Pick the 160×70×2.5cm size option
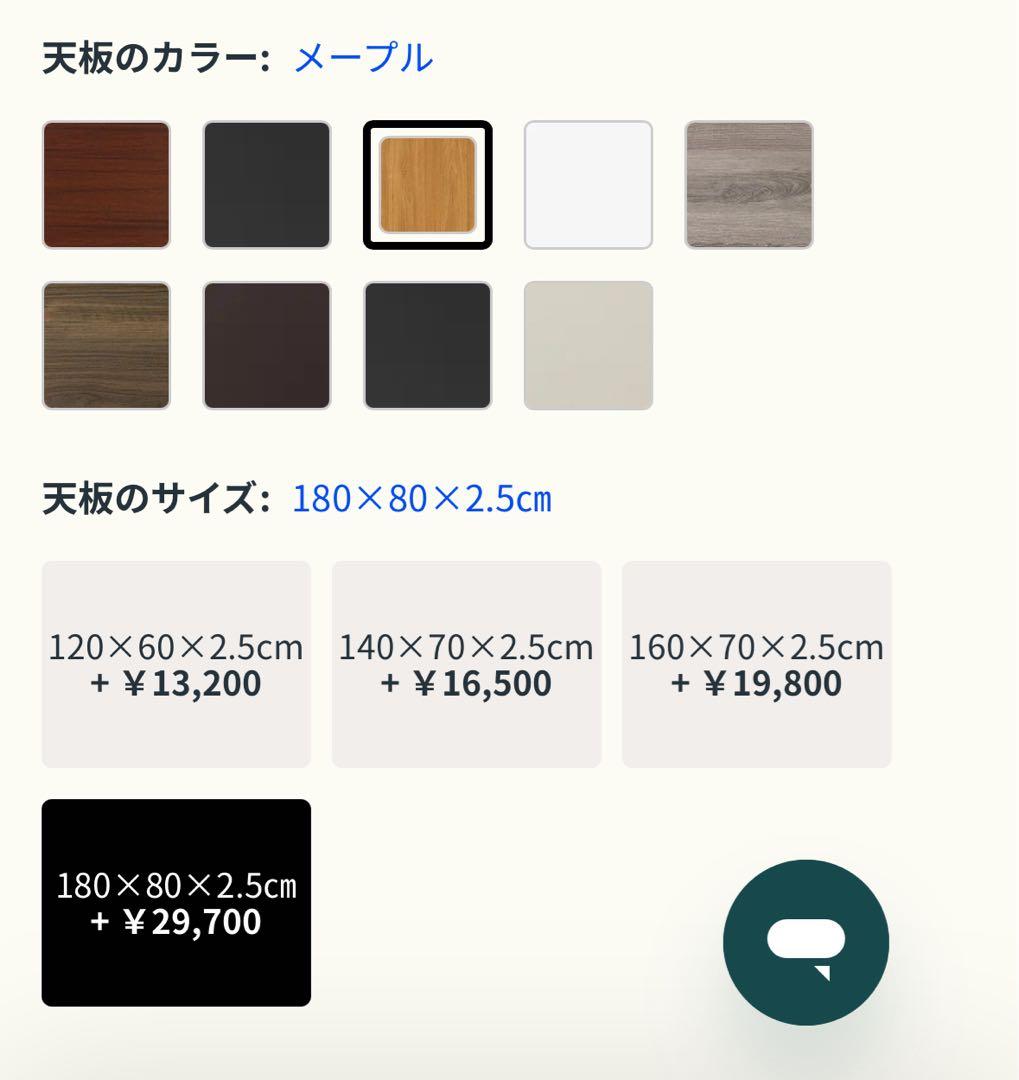The width and height of the screenshot is (1019, 1080). point(756,664)
